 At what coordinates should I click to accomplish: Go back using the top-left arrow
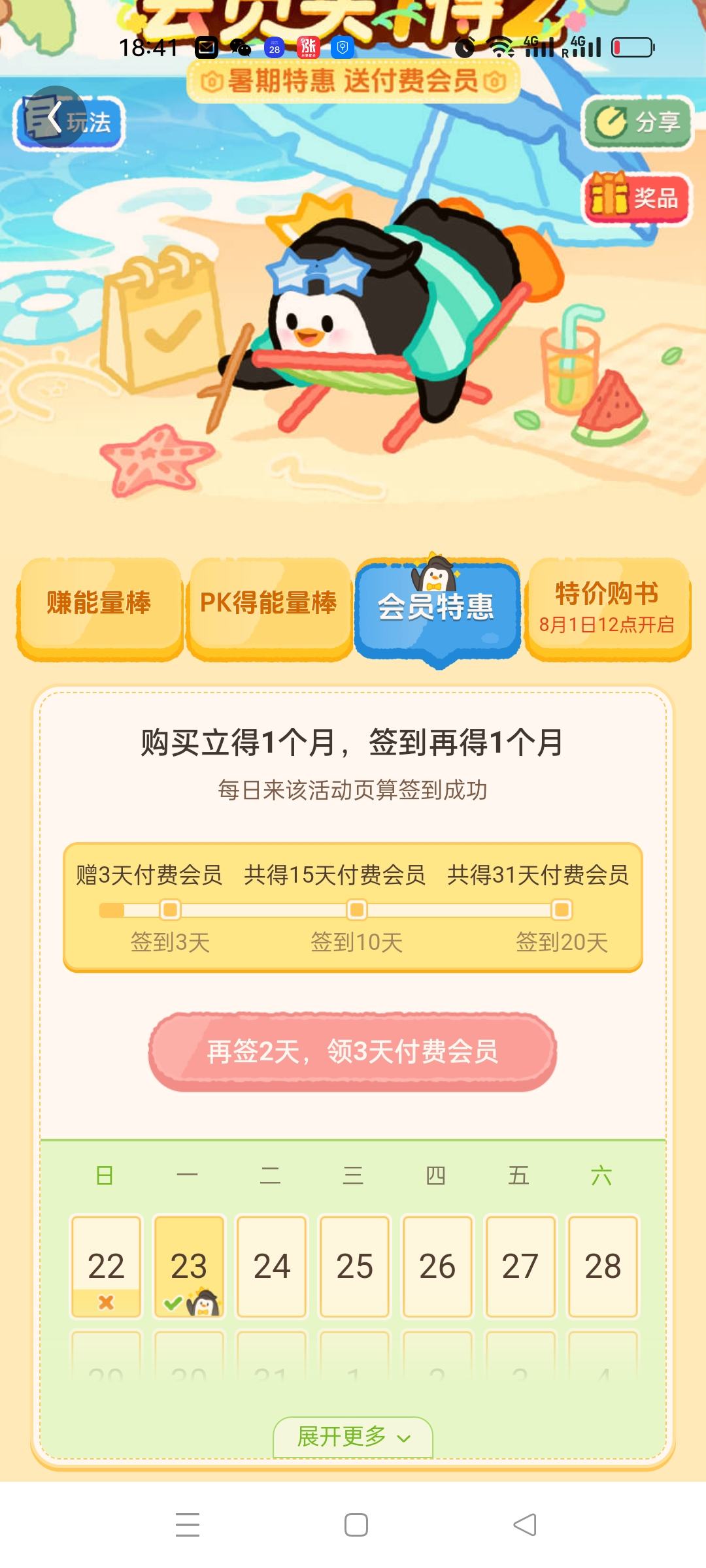(x=56, y=118)
